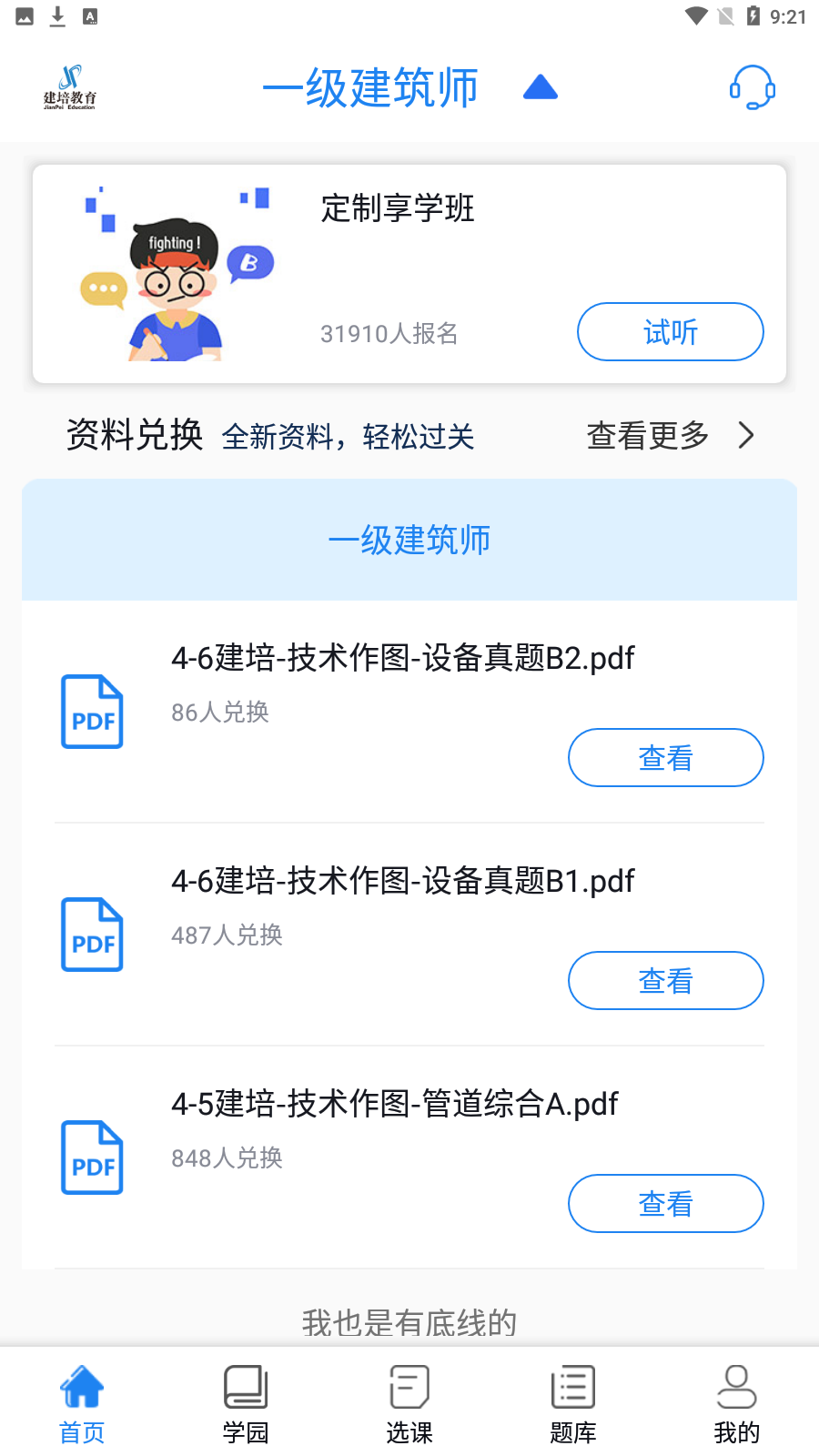View 4-5建培-技术作图-管道综合A.pdf
This screenshot has width=819, height=1456.
click(665, 1204)
